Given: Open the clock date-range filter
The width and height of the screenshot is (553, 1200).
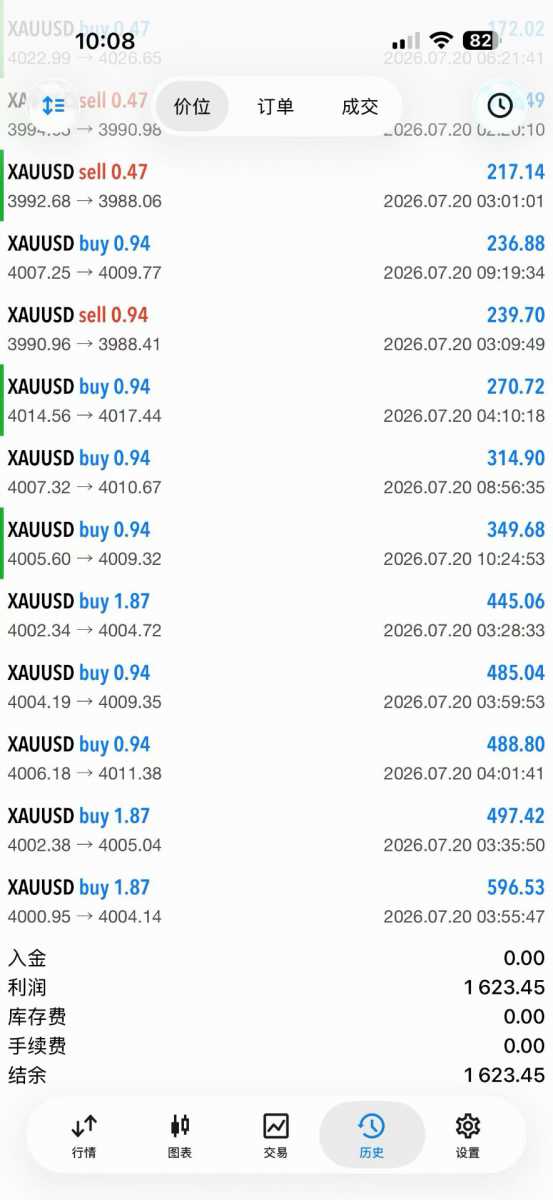Looking at the screenshot, I should tap(499, 105).
